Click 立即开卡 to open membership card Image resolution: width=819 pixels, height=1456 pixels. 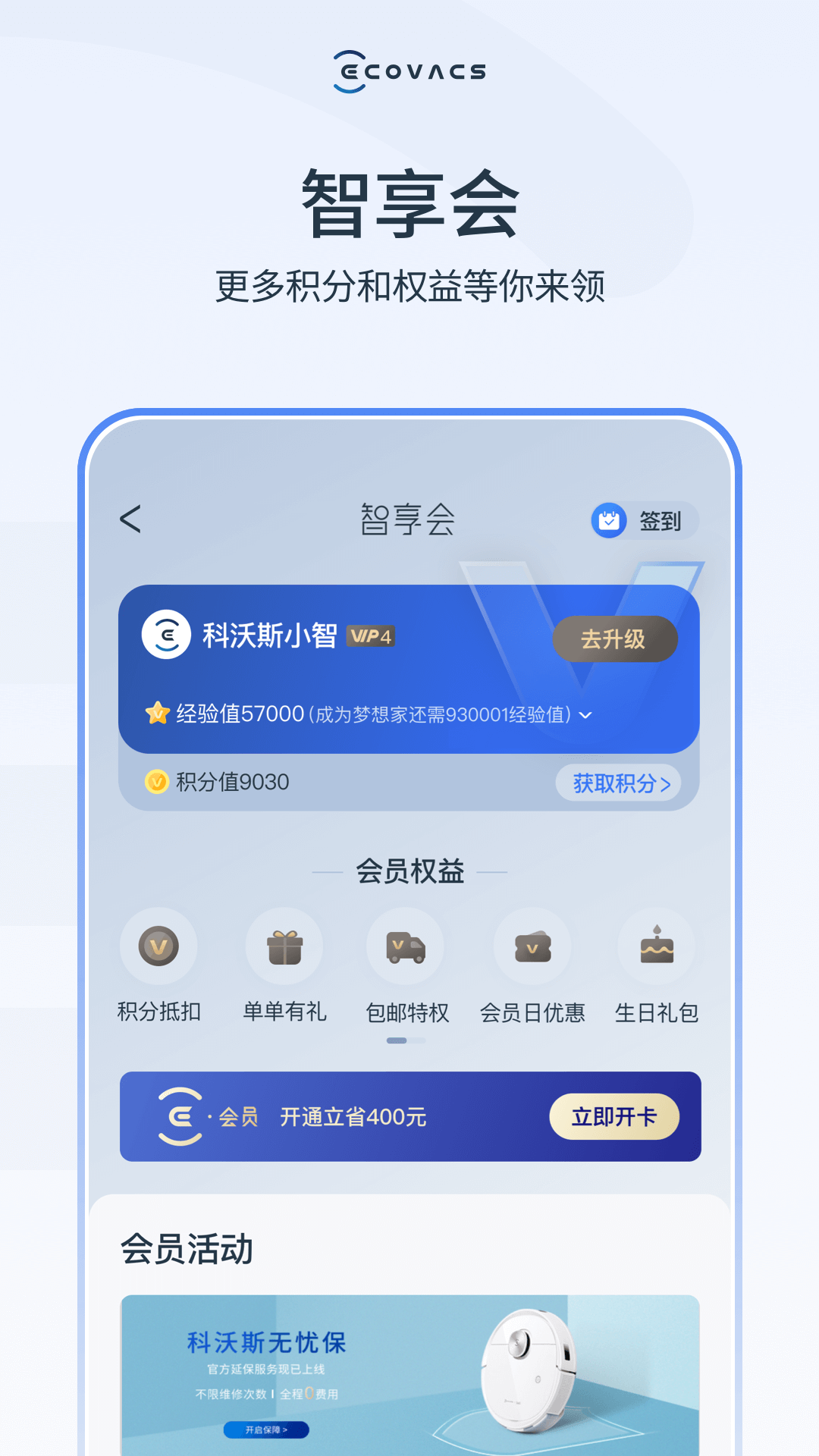(x=615, y=1116)
